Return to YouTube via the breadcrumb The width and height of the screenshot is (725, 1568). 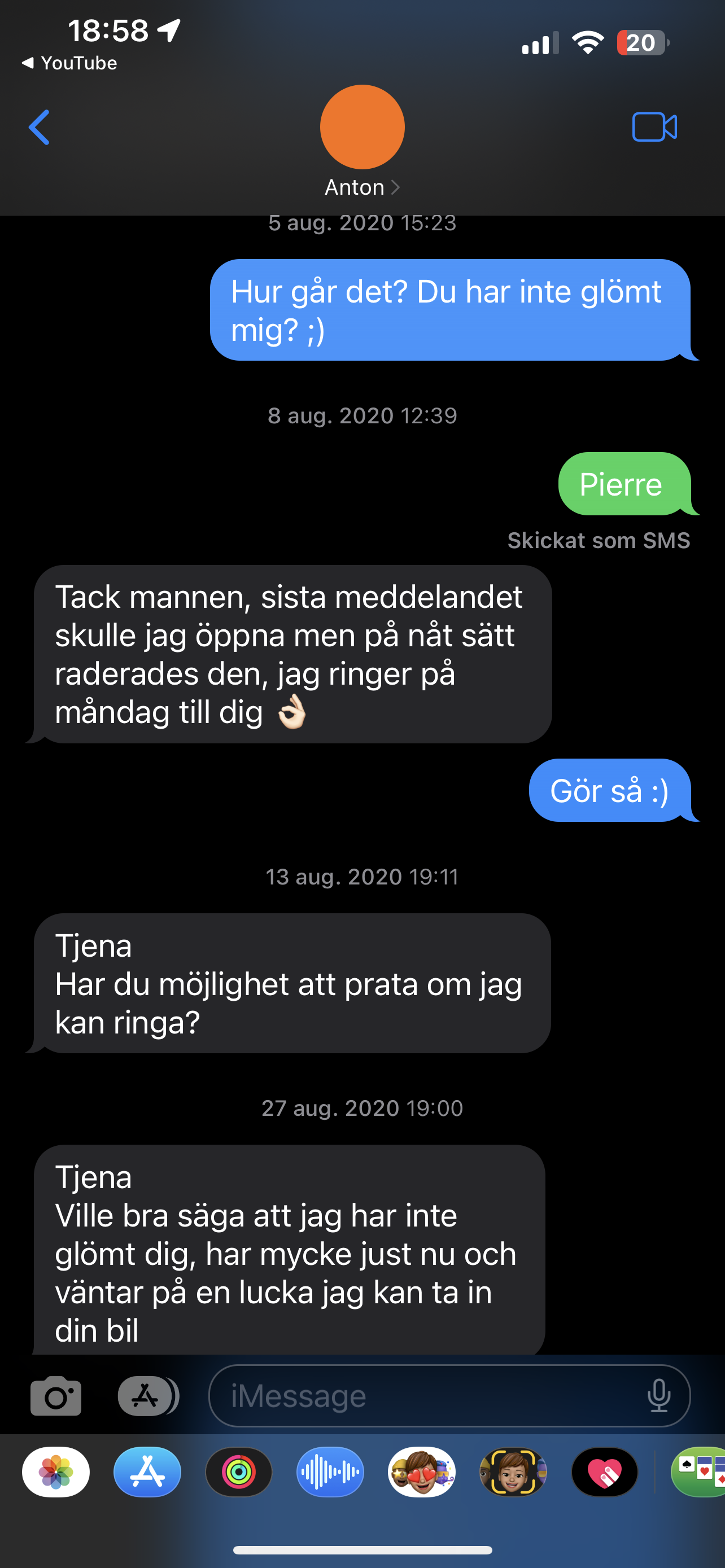[69, 63]
